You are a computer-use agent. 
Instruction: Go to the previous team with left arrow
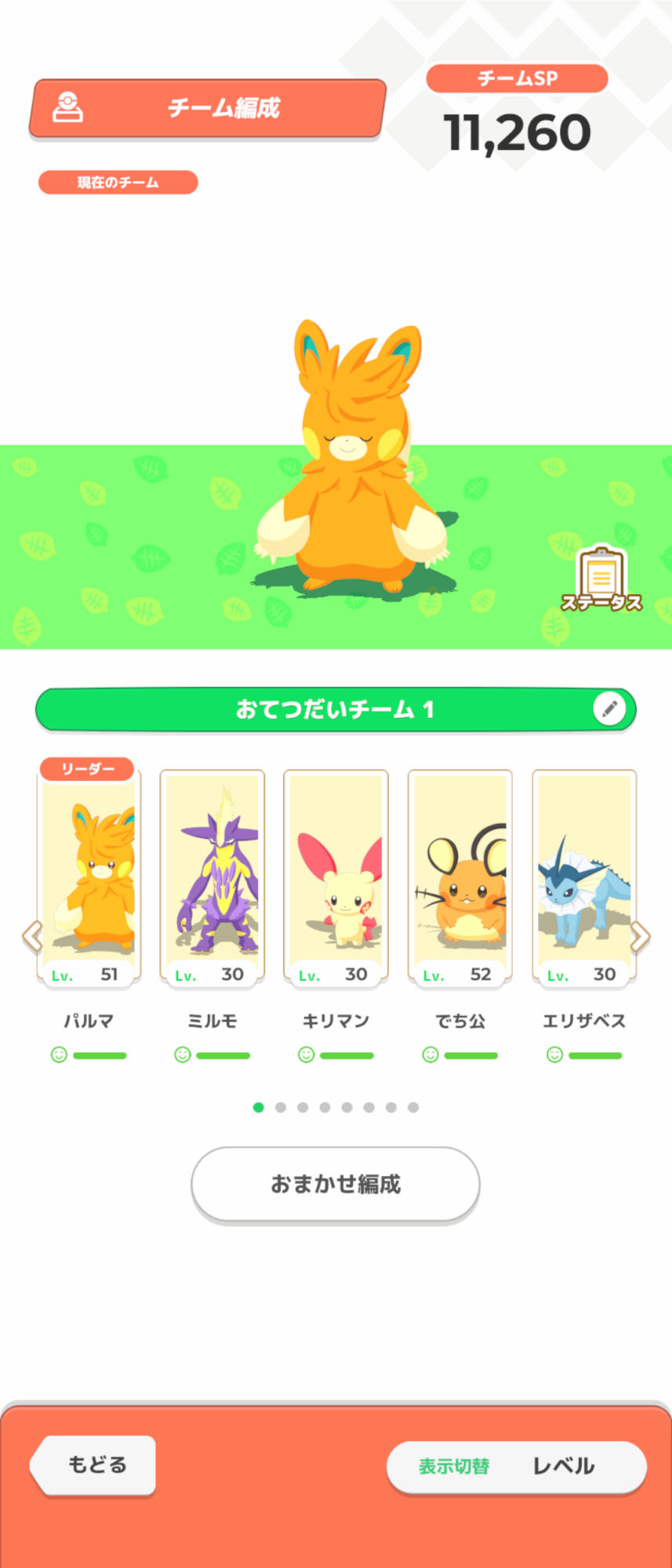[x=31, y=936]
